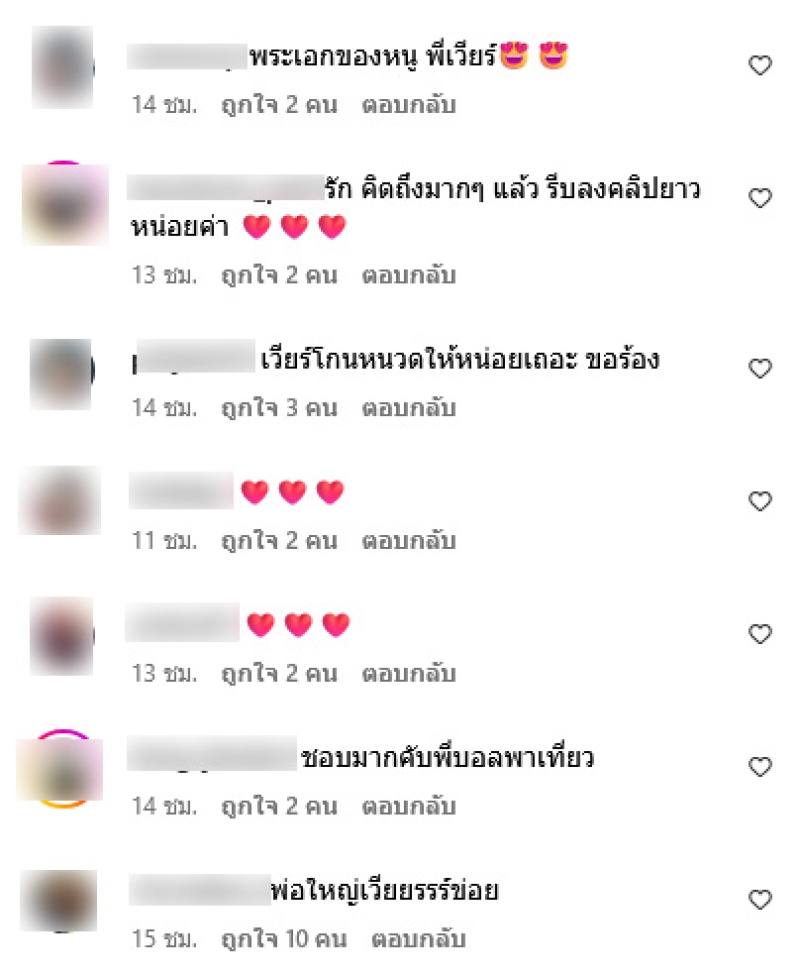Like the comment 'พระเอกของหนู พี่เวียร์'
Screen dimensions: 800x977
(x=760, y=66)
